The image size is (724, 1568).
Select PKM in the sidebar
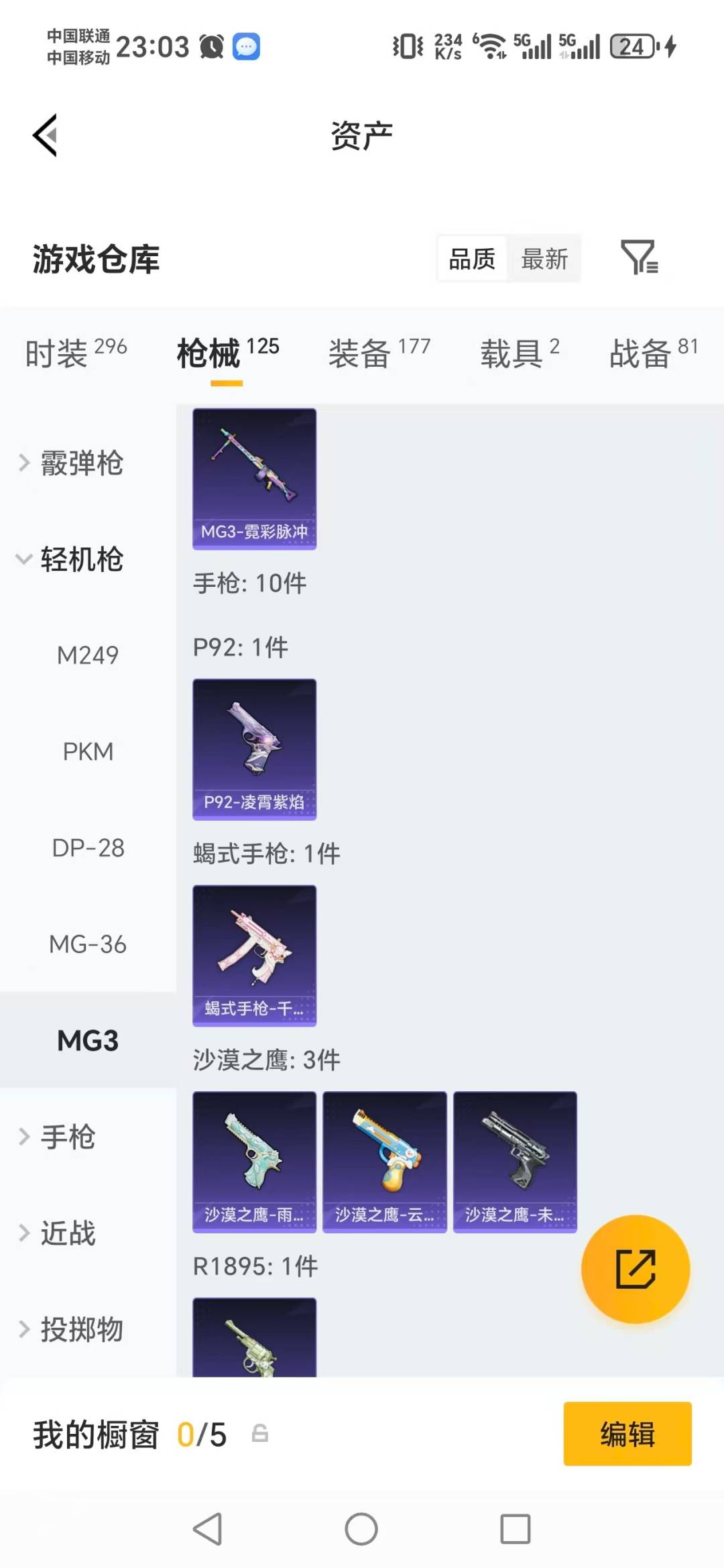tap(88, 751)
